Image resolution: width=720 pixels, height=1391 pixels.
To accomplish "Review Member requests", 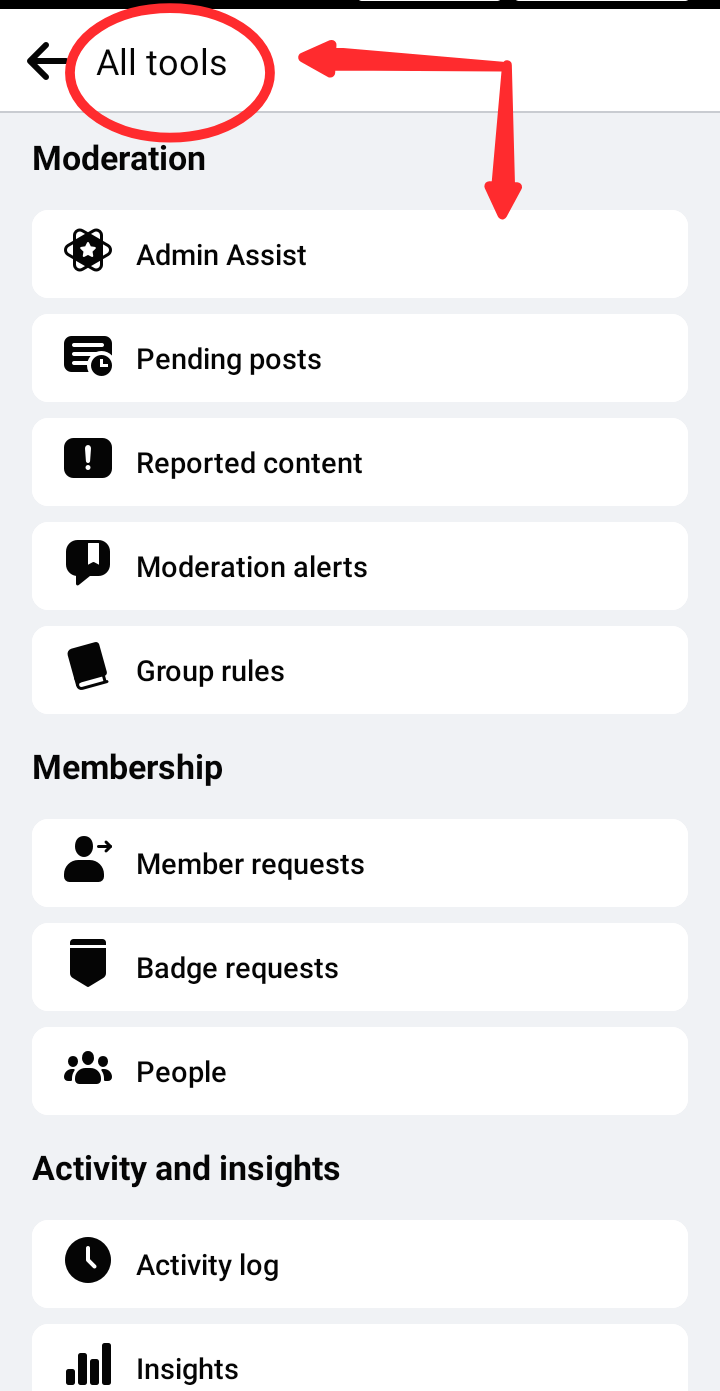I will tap(360, 862).
